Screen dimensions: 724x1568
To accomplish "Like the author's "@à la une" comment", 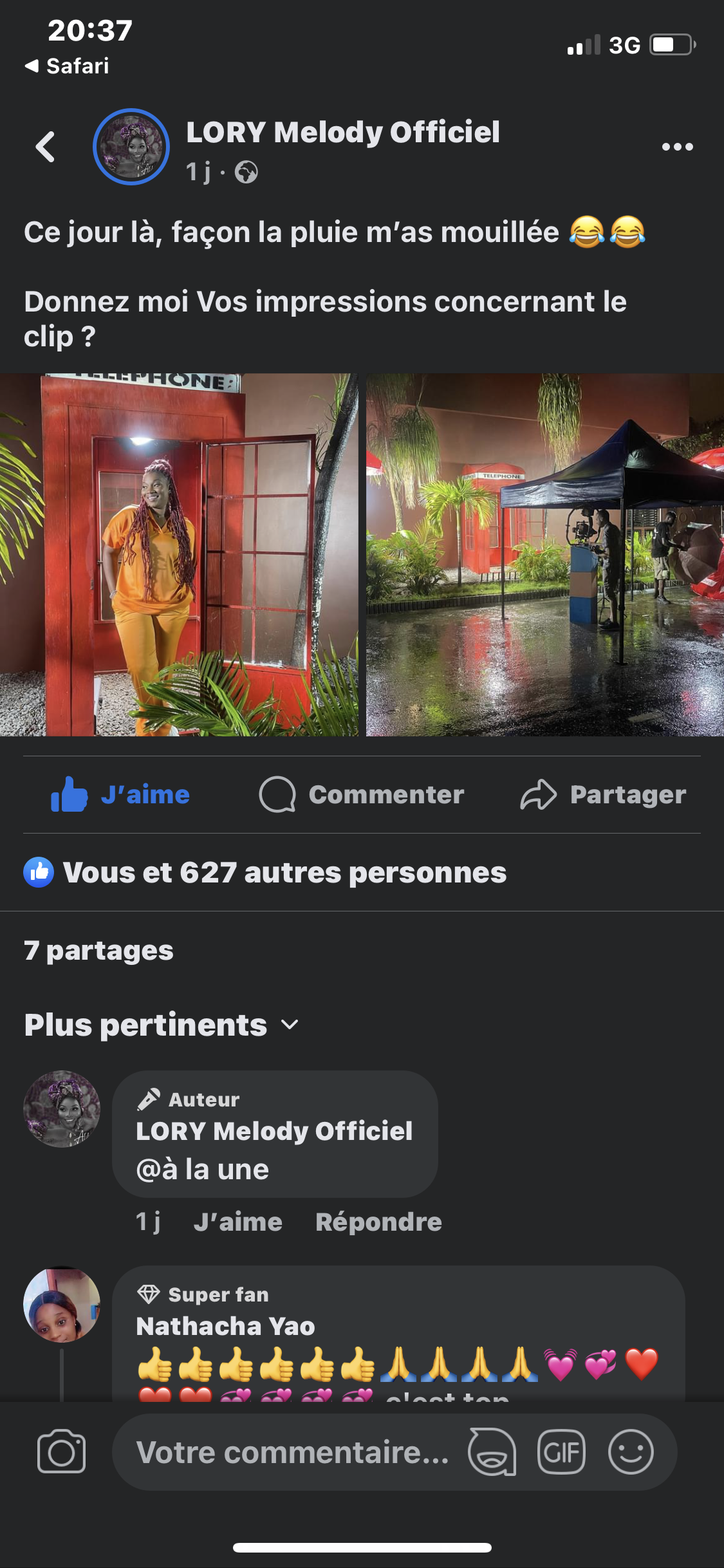I will [237, 1222].
